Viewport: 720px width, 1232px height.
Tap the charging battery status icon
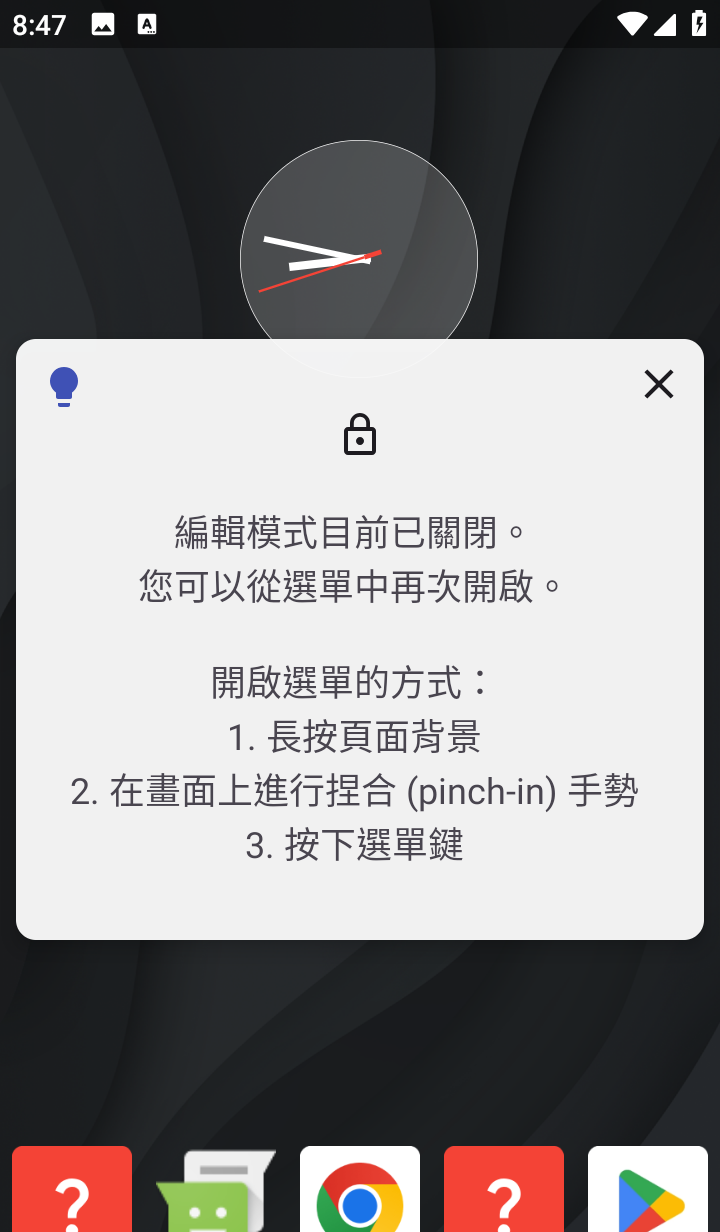click(698, 24)
